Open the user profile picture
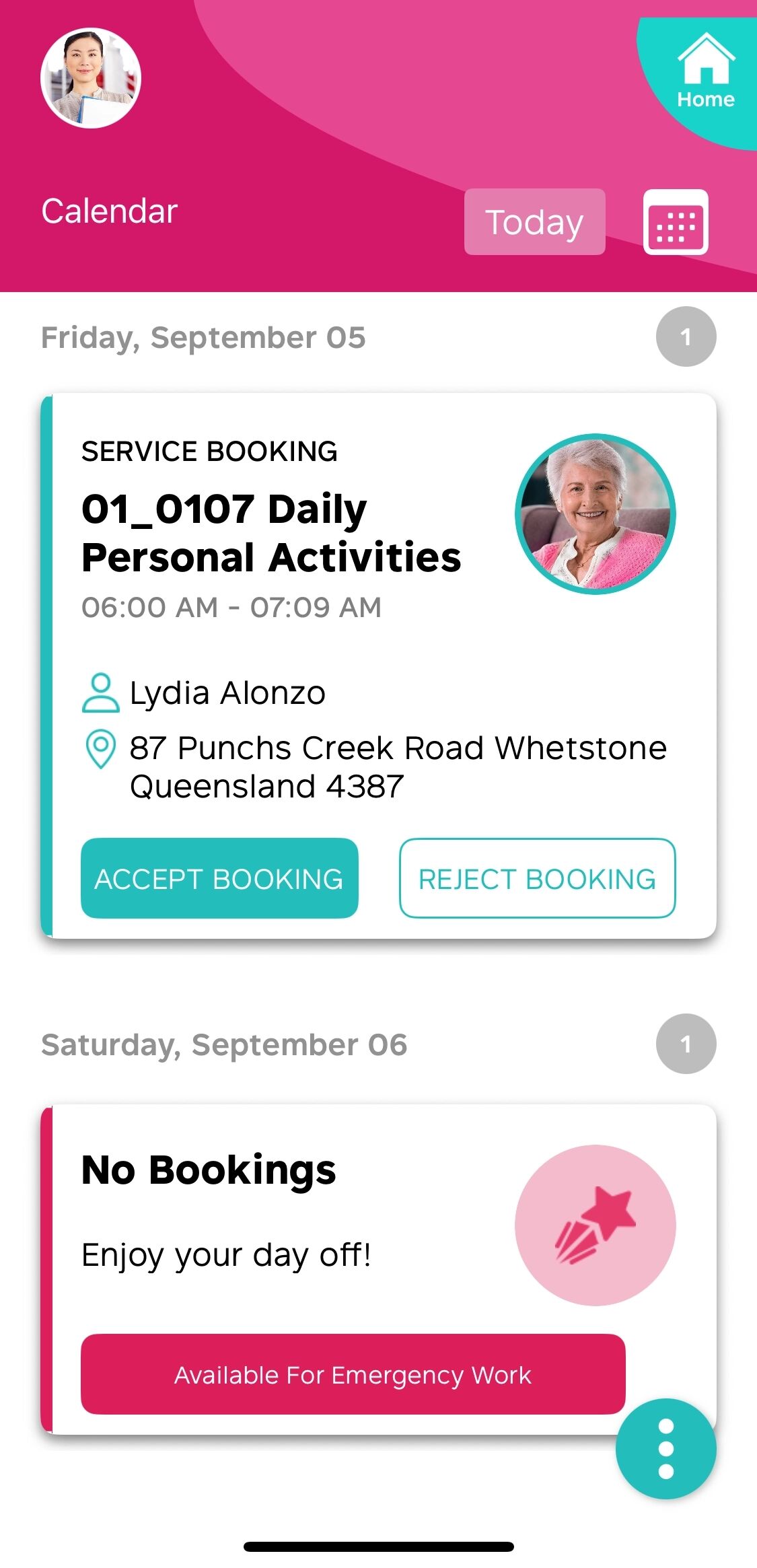Viewport: 757px width, 1568px height. pos(91,78)
